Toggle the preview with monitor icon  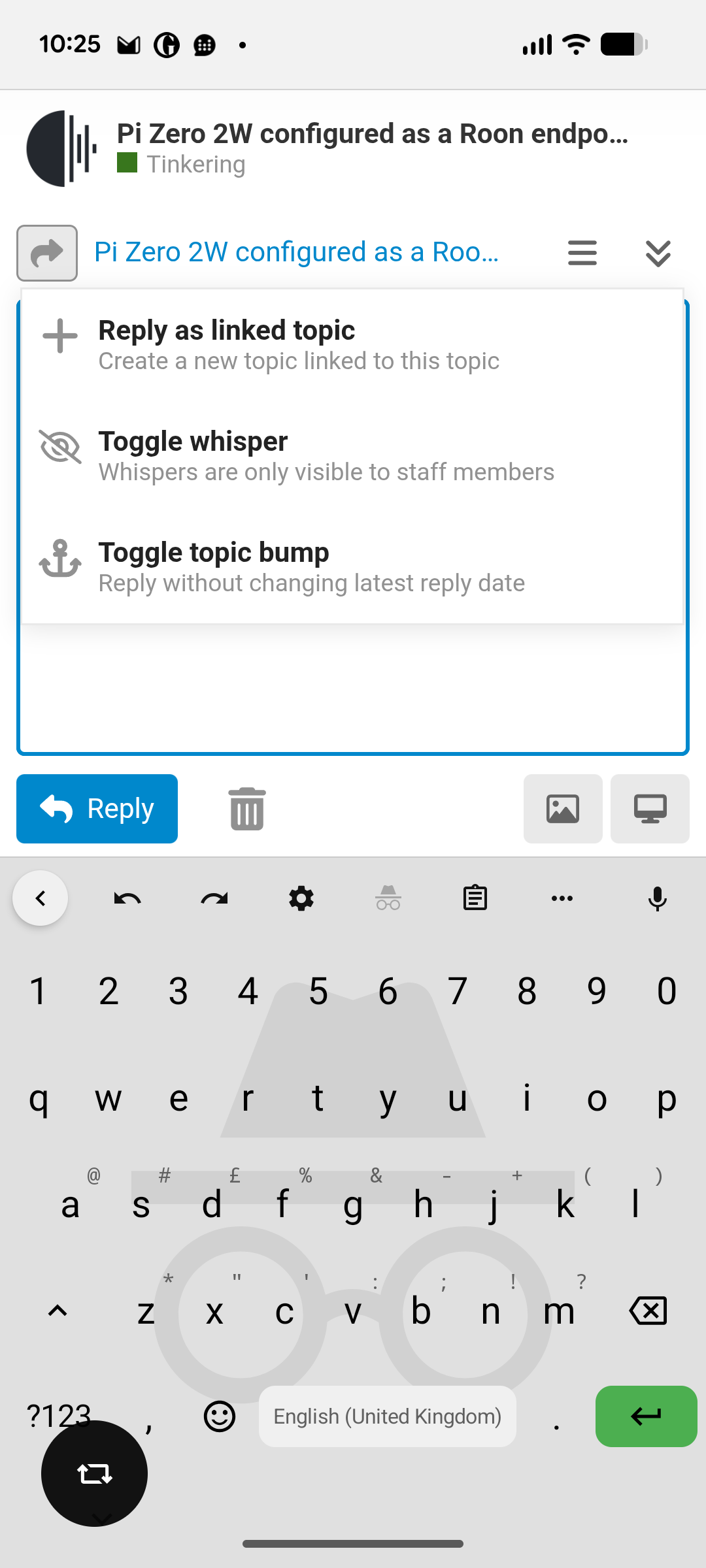coord(650,809)
